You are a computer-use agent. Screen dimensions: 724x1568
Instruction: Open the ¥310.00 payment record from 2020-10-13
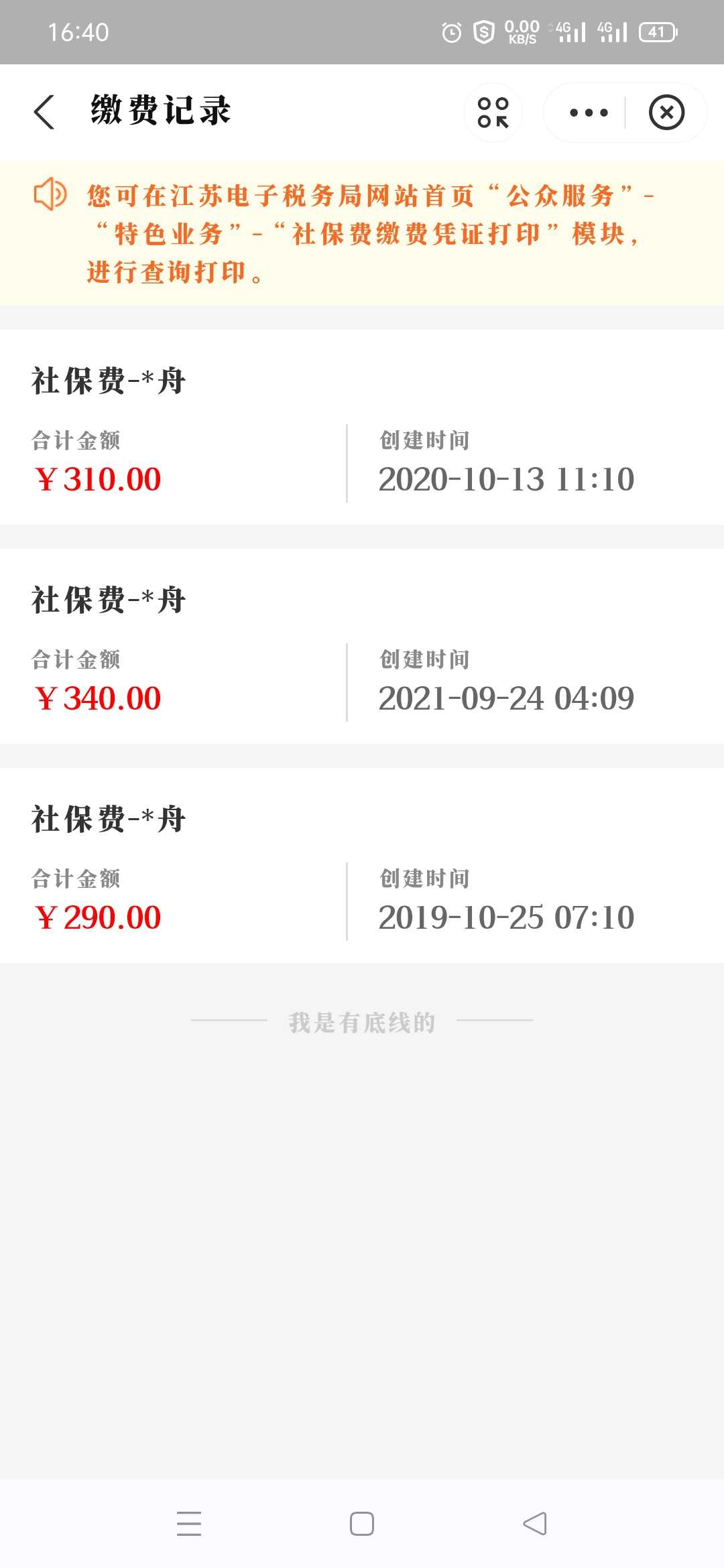coord(362,427)
